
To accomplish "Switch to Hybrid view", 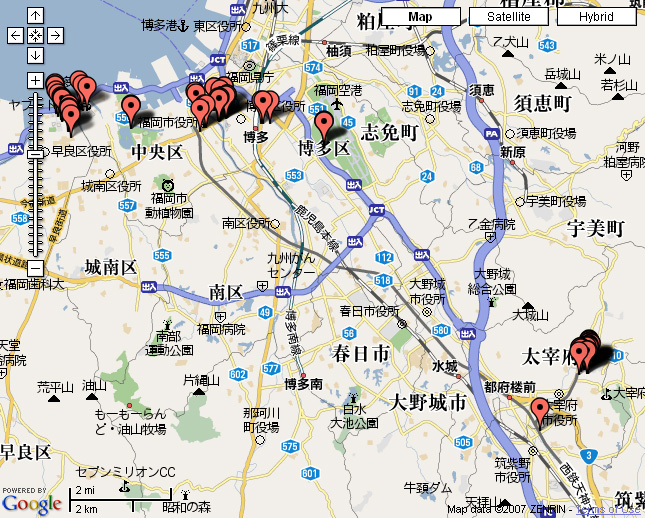I will pos(597,17).
